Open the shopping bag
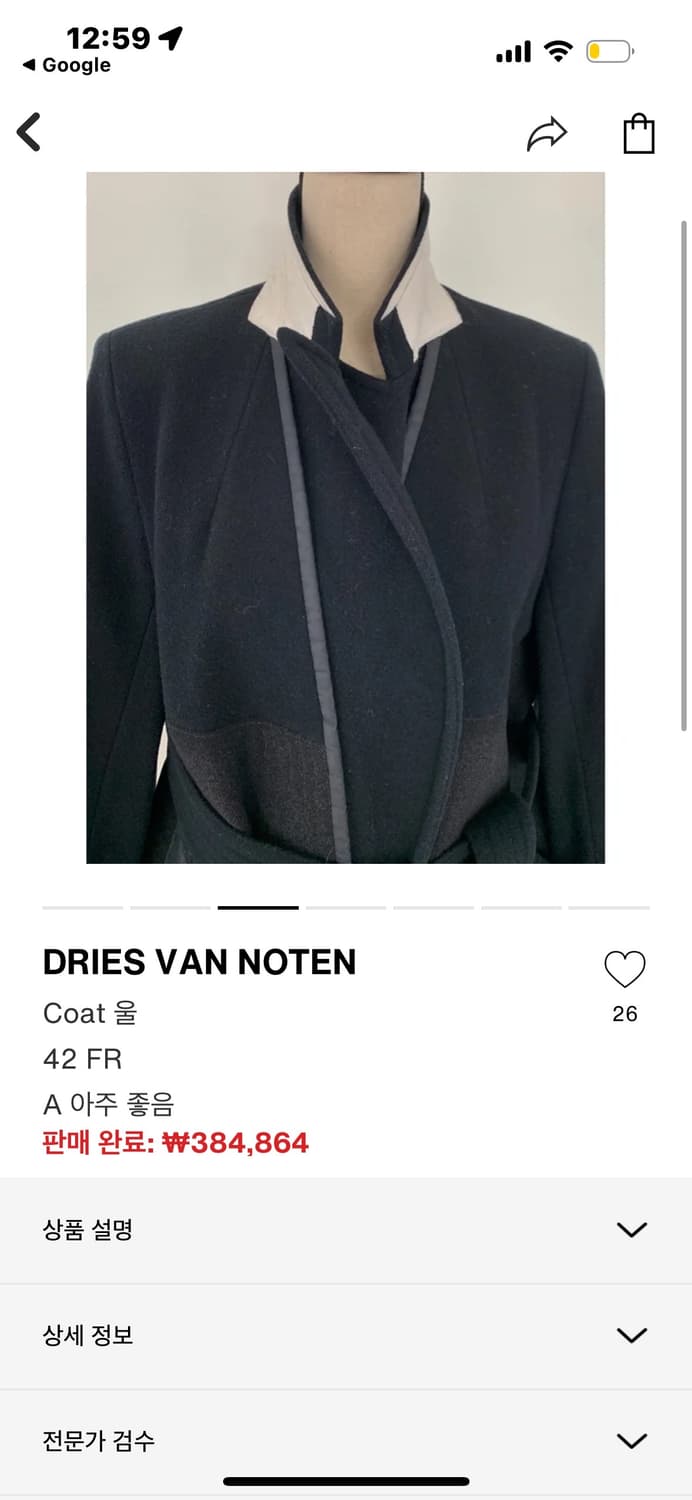The height and width of the screenshot is (1500, 692). point(638,134)
